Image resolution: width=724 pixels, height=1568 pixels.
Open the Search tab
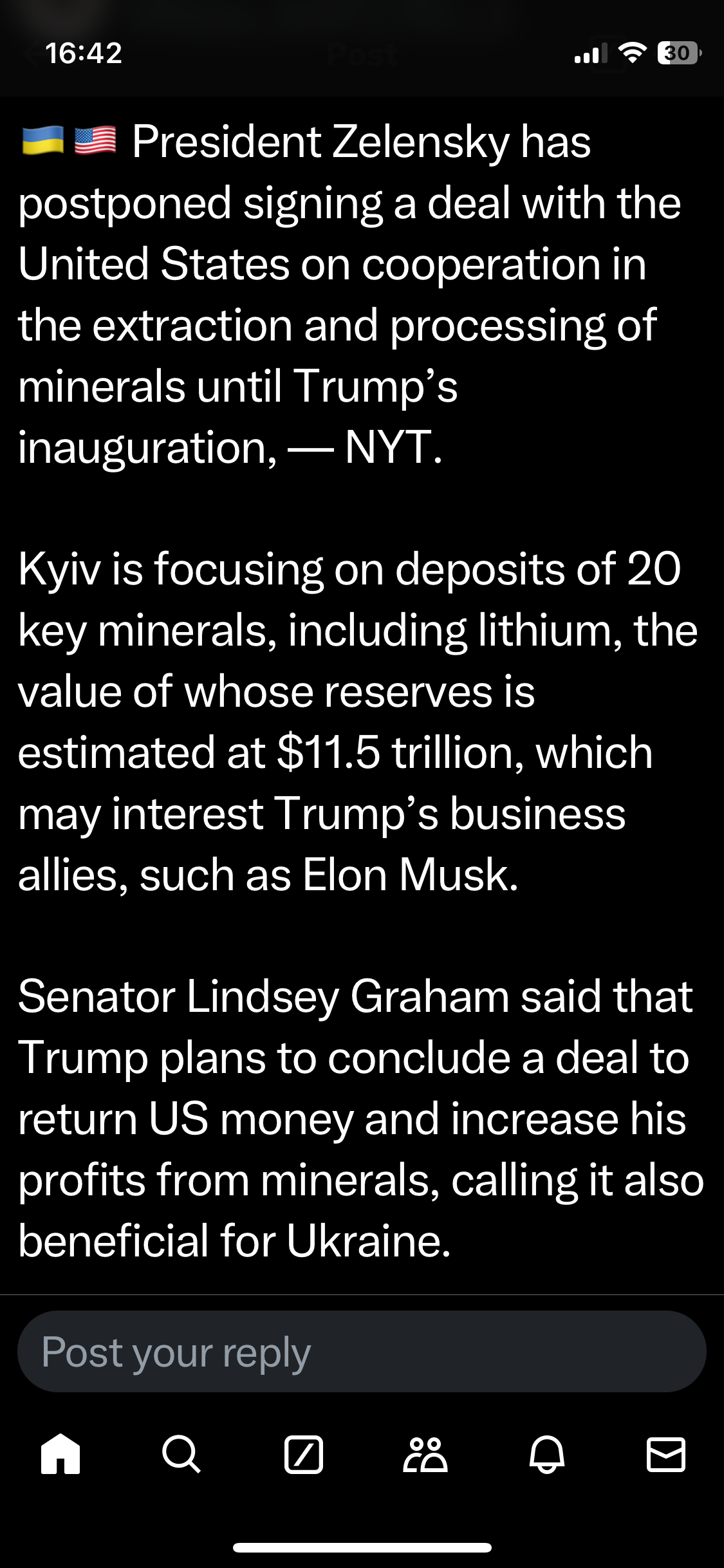coord(181,1454)
